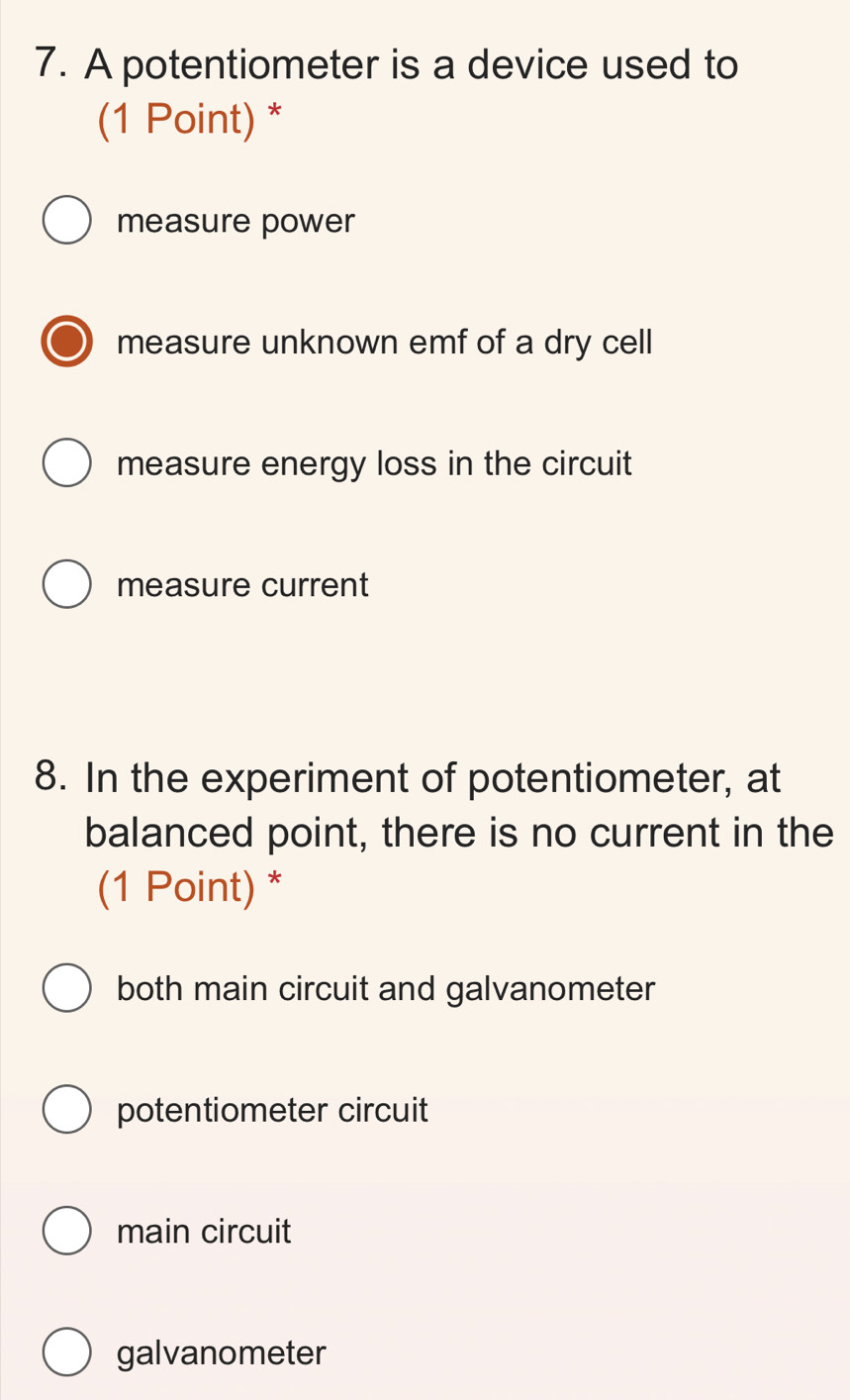
Task: Click the question 7 text
Action: (411, 63)
